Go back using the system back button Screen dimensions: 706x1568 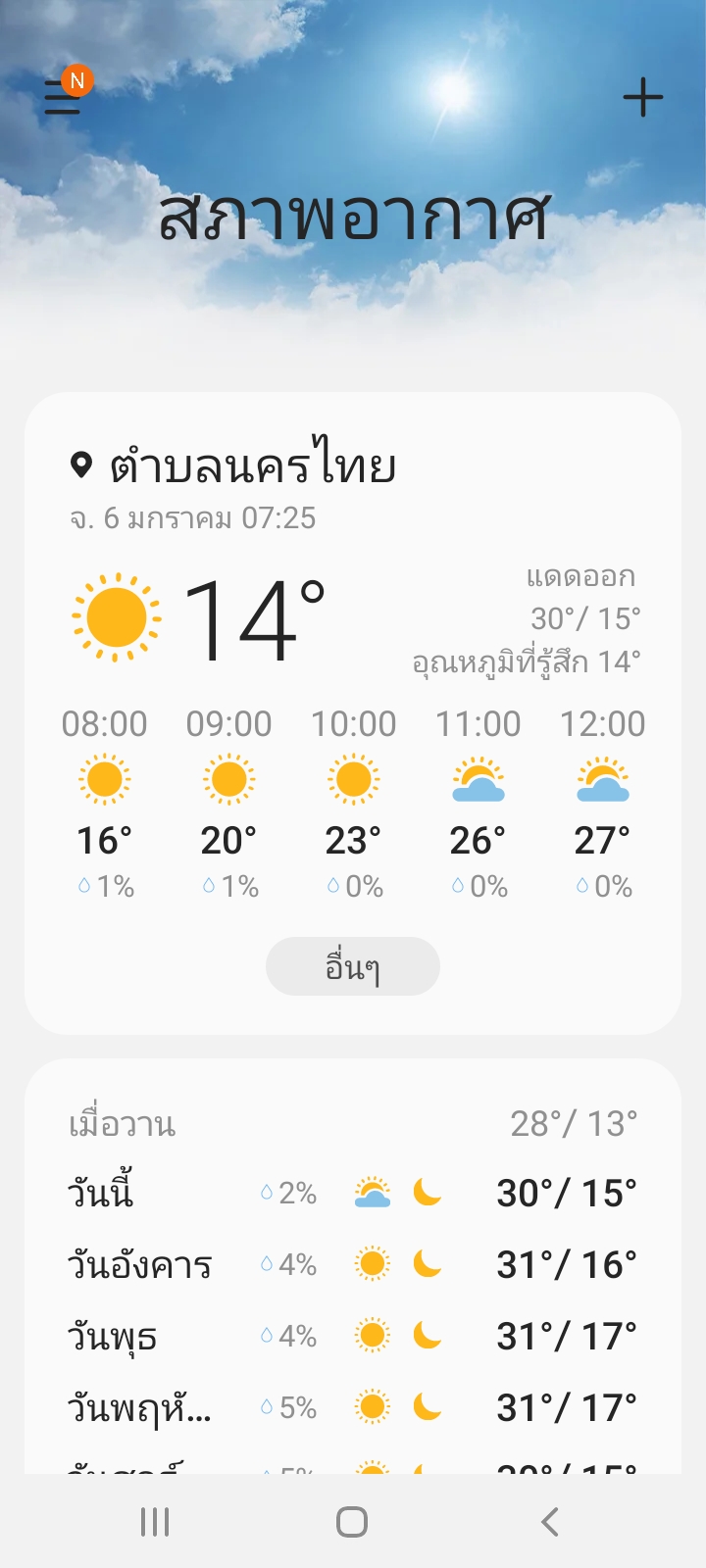click(x=550, y=1522)
